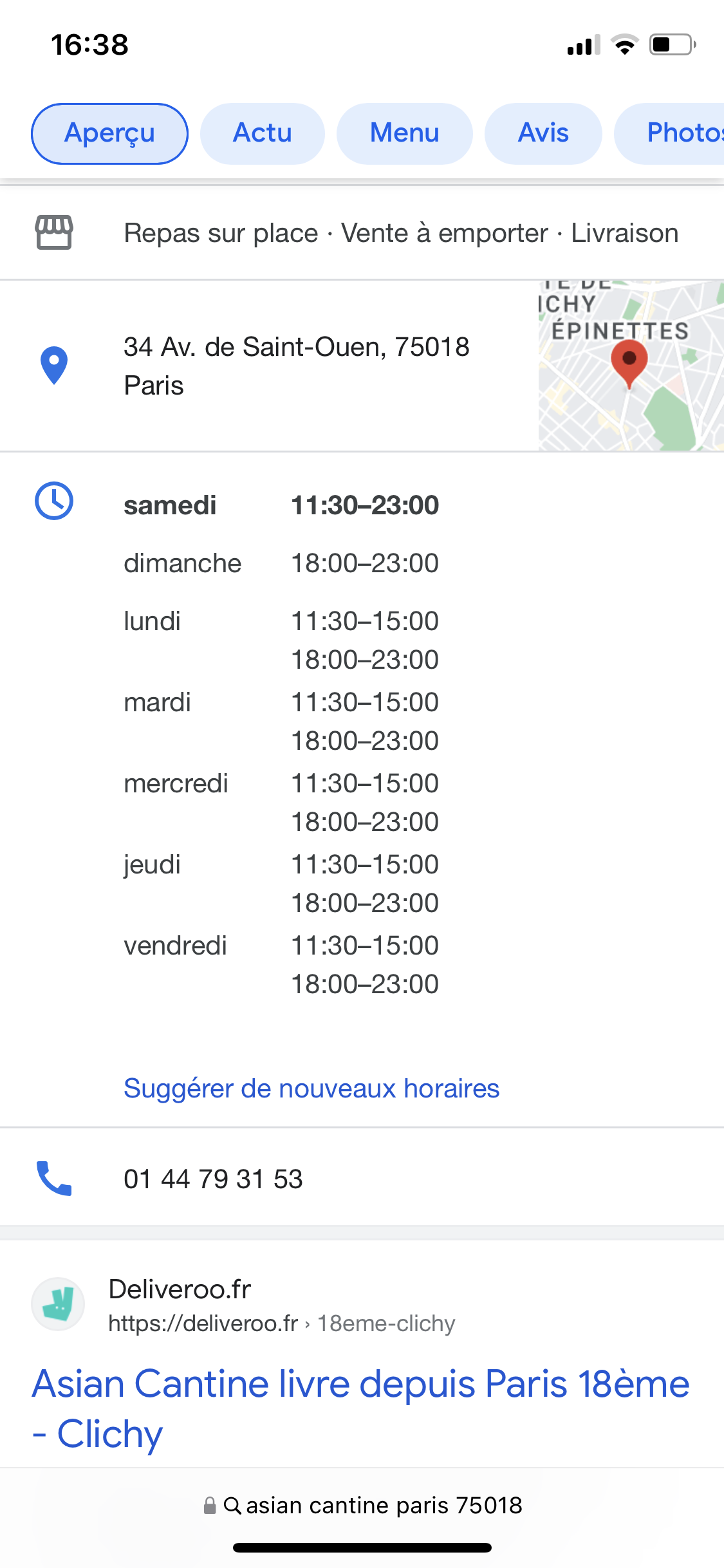Switch to the Aperçu tab
The image size is (724, 1568).
tap(109, 133)
